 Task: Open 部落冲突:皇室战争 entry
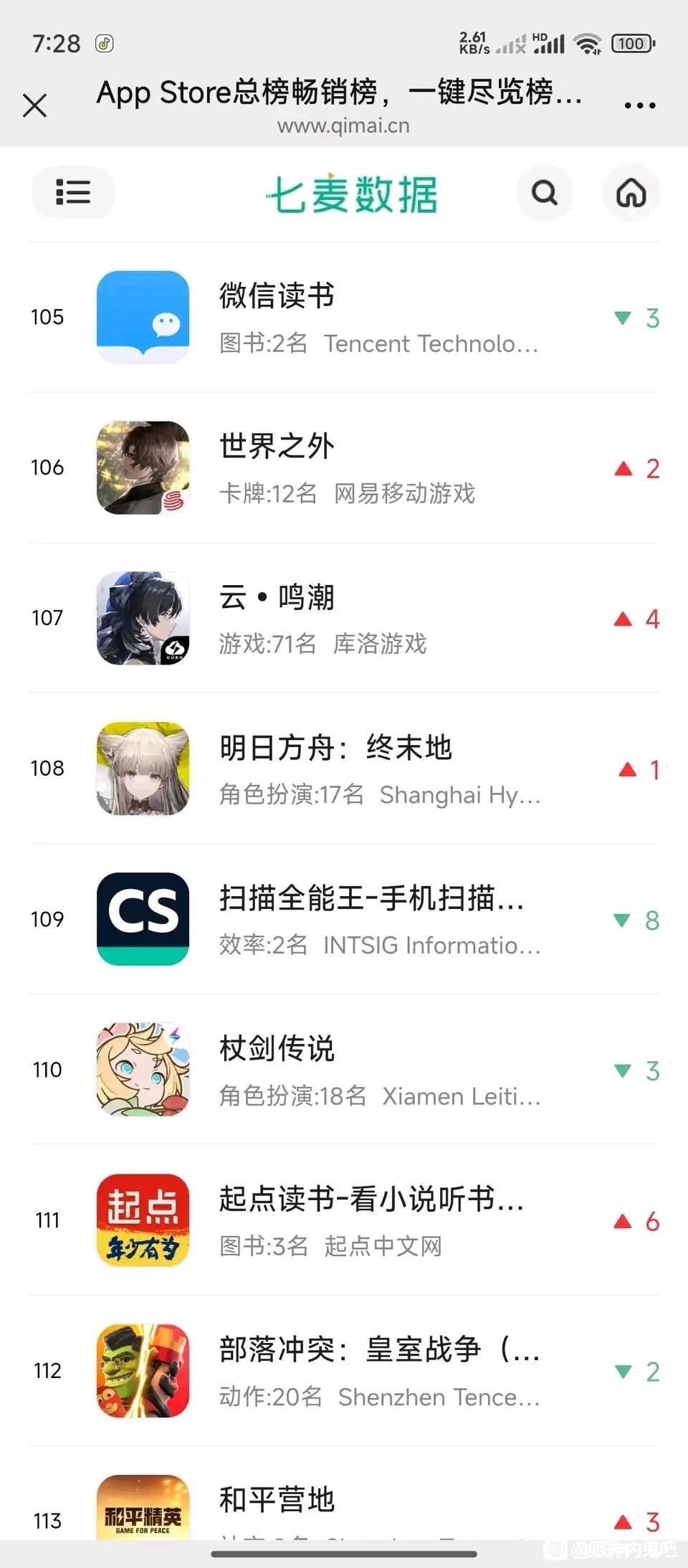(344, 1371)
